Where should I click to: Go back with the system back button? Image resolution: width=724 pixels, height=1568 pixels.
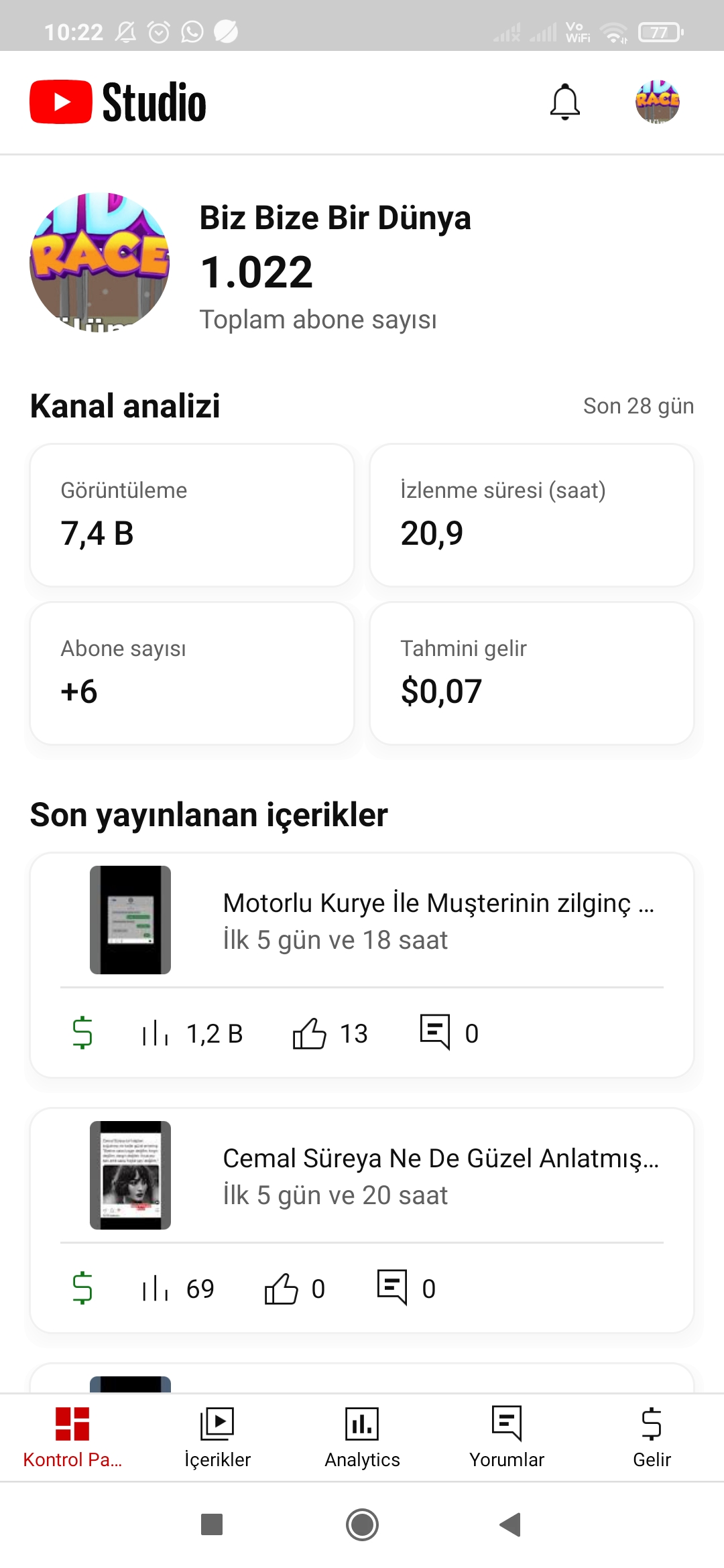point(511,1524)
